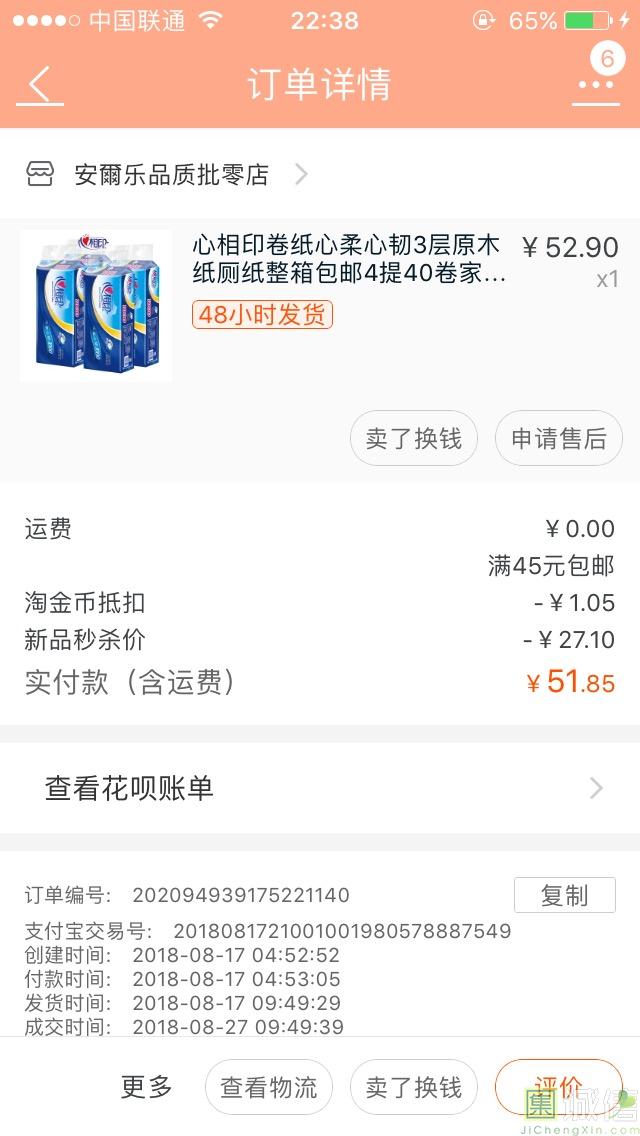This screenshot has height=1136, width=640.
Task: Tap 卖了换钱 in the bottom bar
Action: [414, 1087]
